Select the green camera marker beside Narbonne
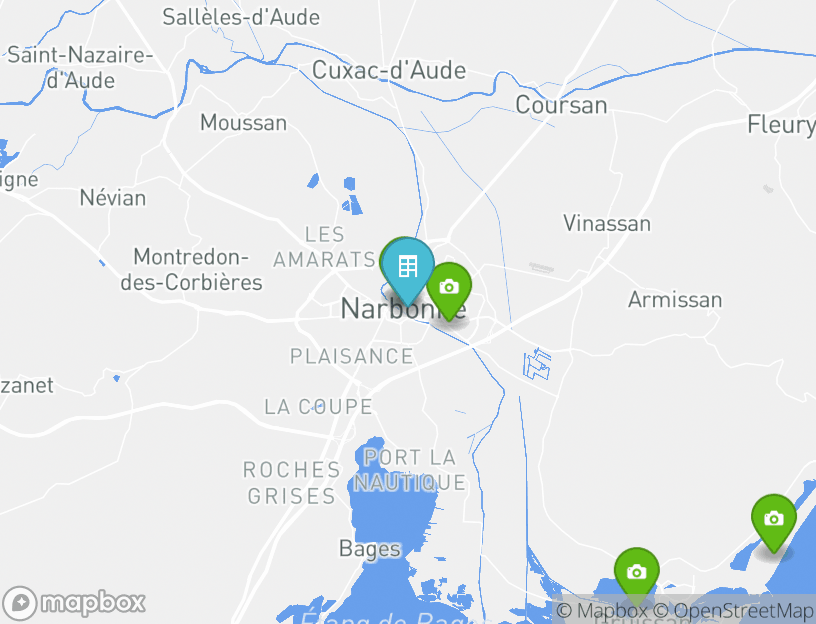The image size is (816, 624). pos(449,288)
